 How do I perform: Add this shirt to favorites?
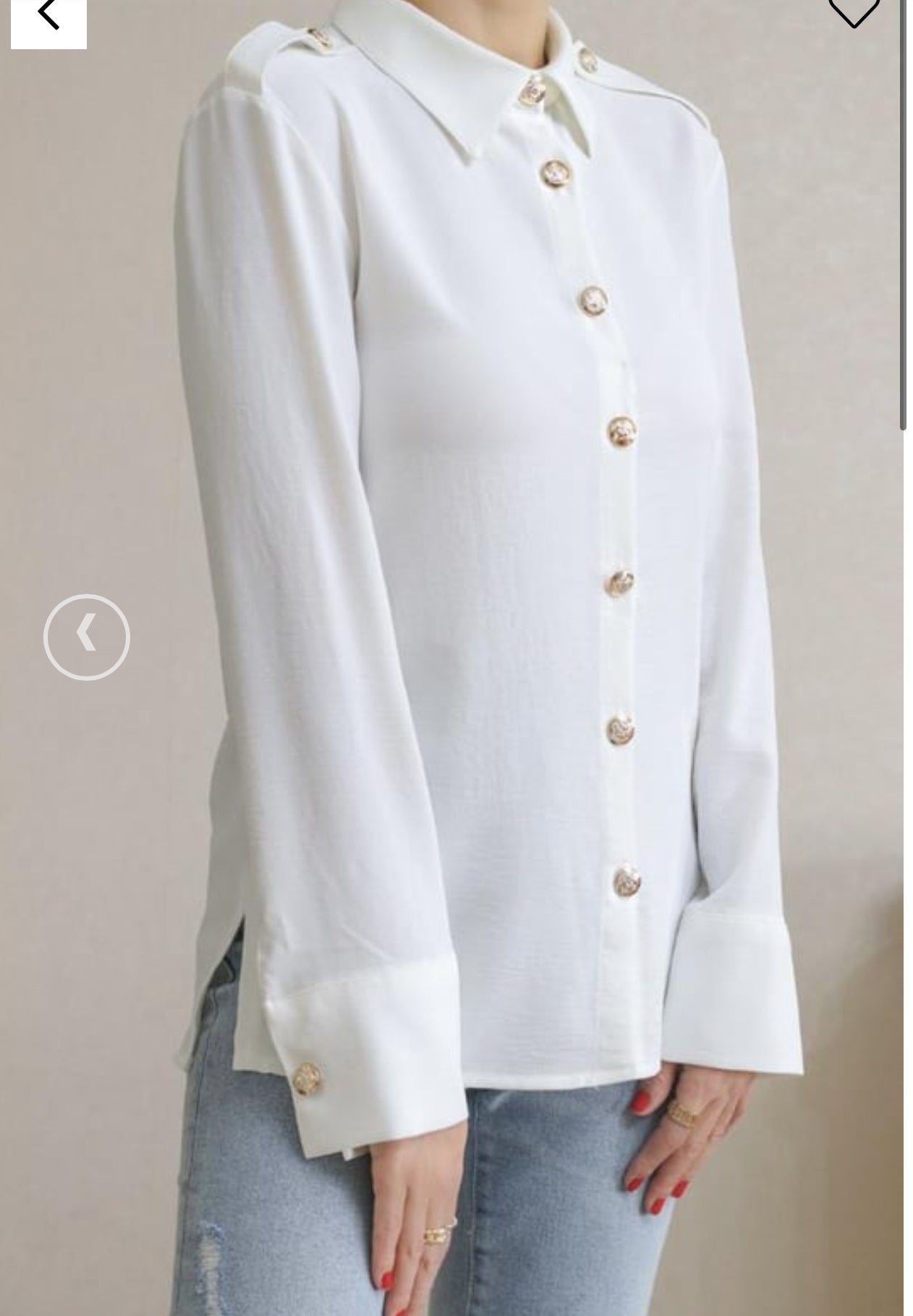click(x=853, y=10)
